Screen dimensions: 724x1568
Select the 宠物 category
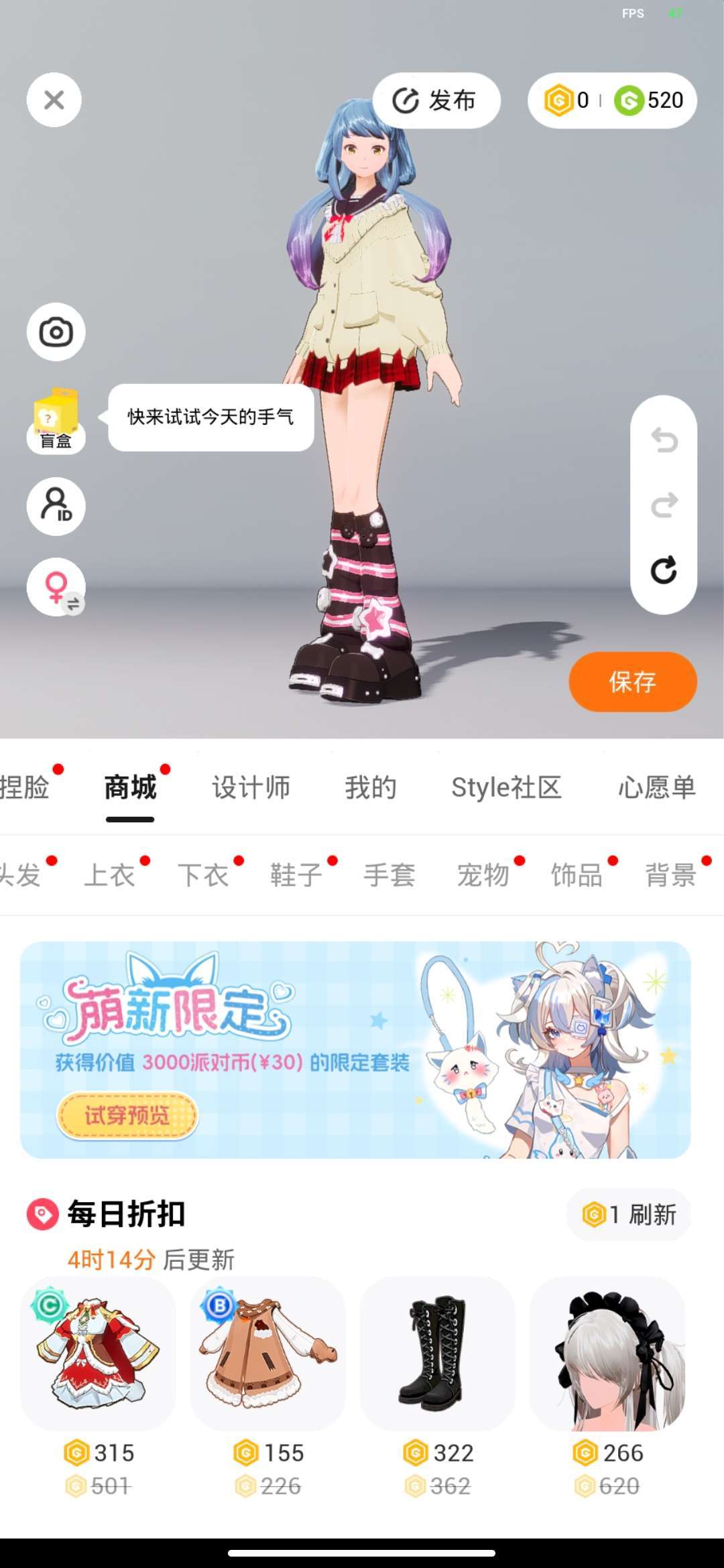(x=483, y=875)
